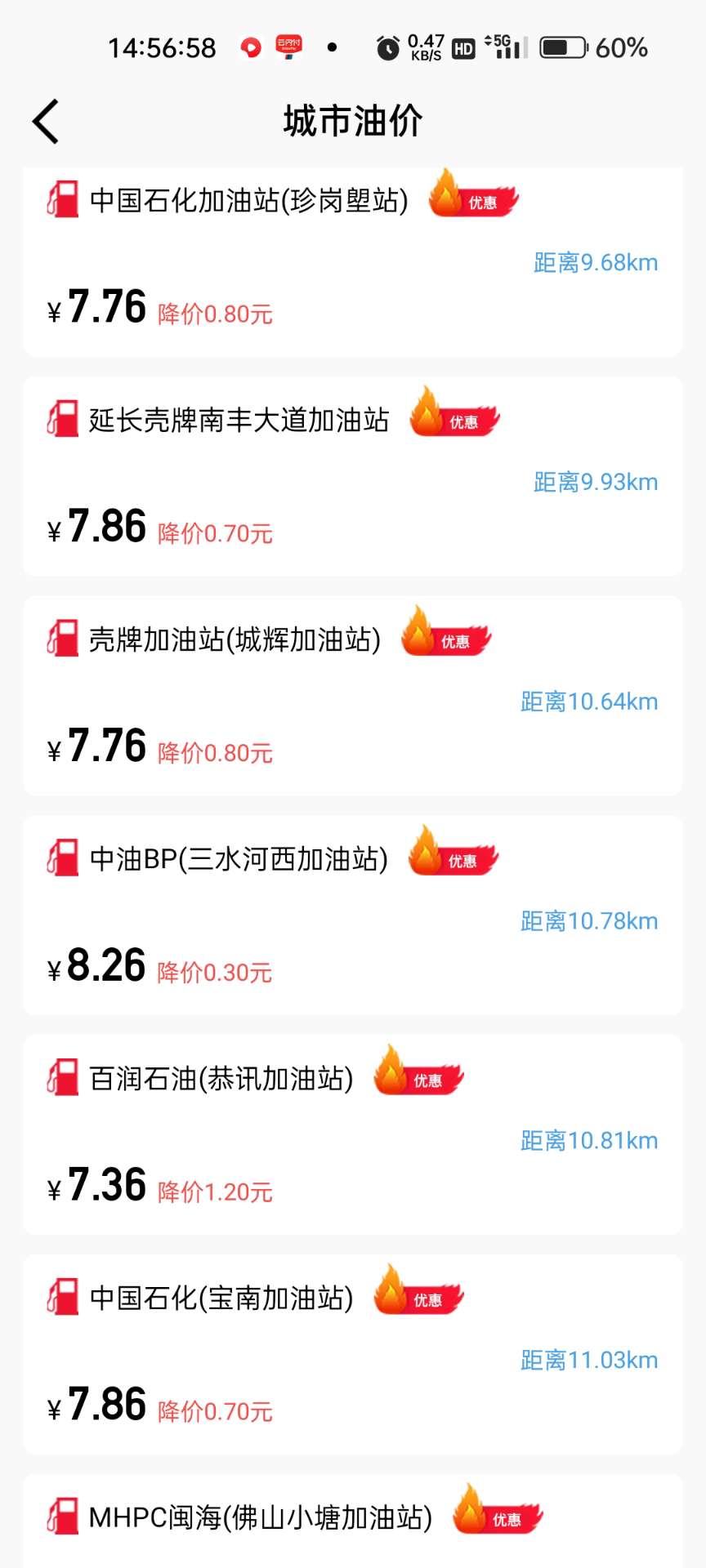
Task: Open MHPC闽海(佛山小塘加油站) card
Action: coord(351,1521)
